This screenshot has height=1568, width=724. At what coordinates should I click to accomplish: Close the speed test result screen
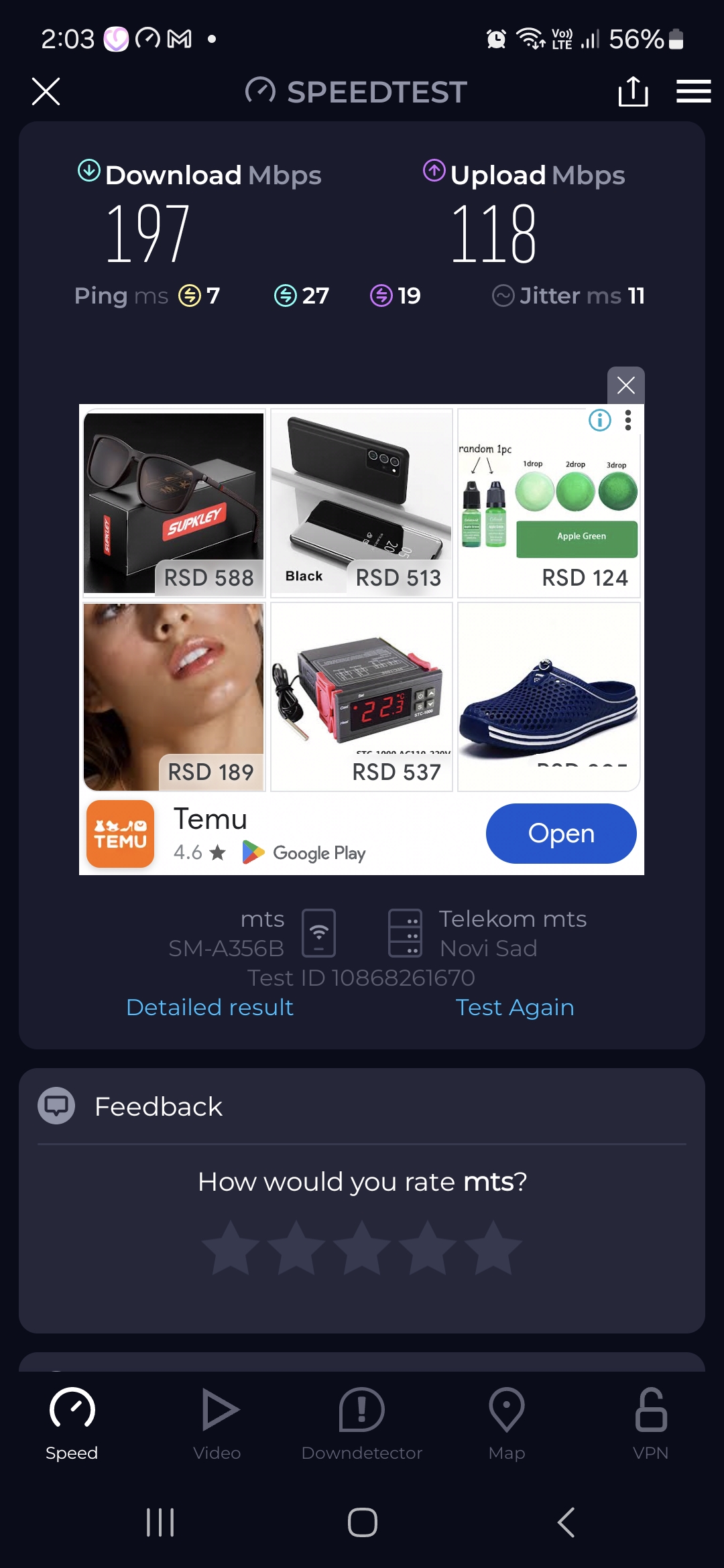(x=46, y=91)
